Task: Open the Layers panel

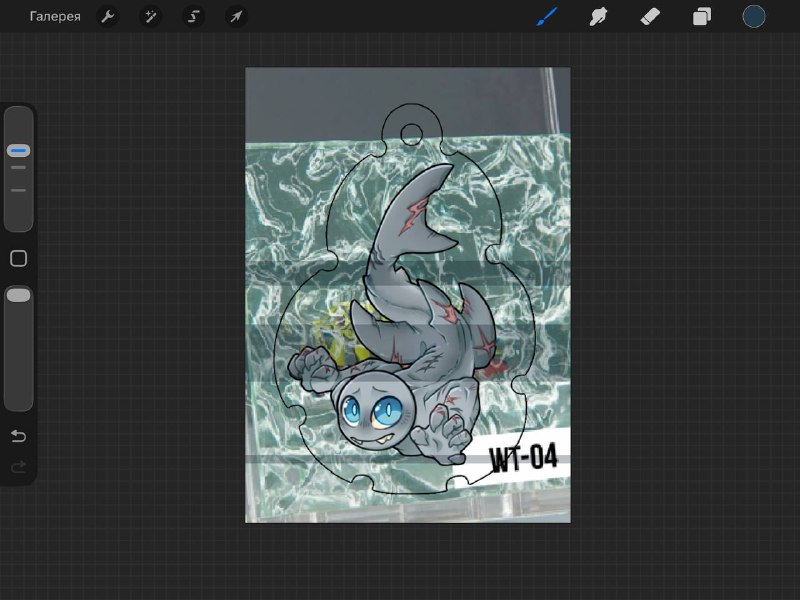Action: [702, 16]
